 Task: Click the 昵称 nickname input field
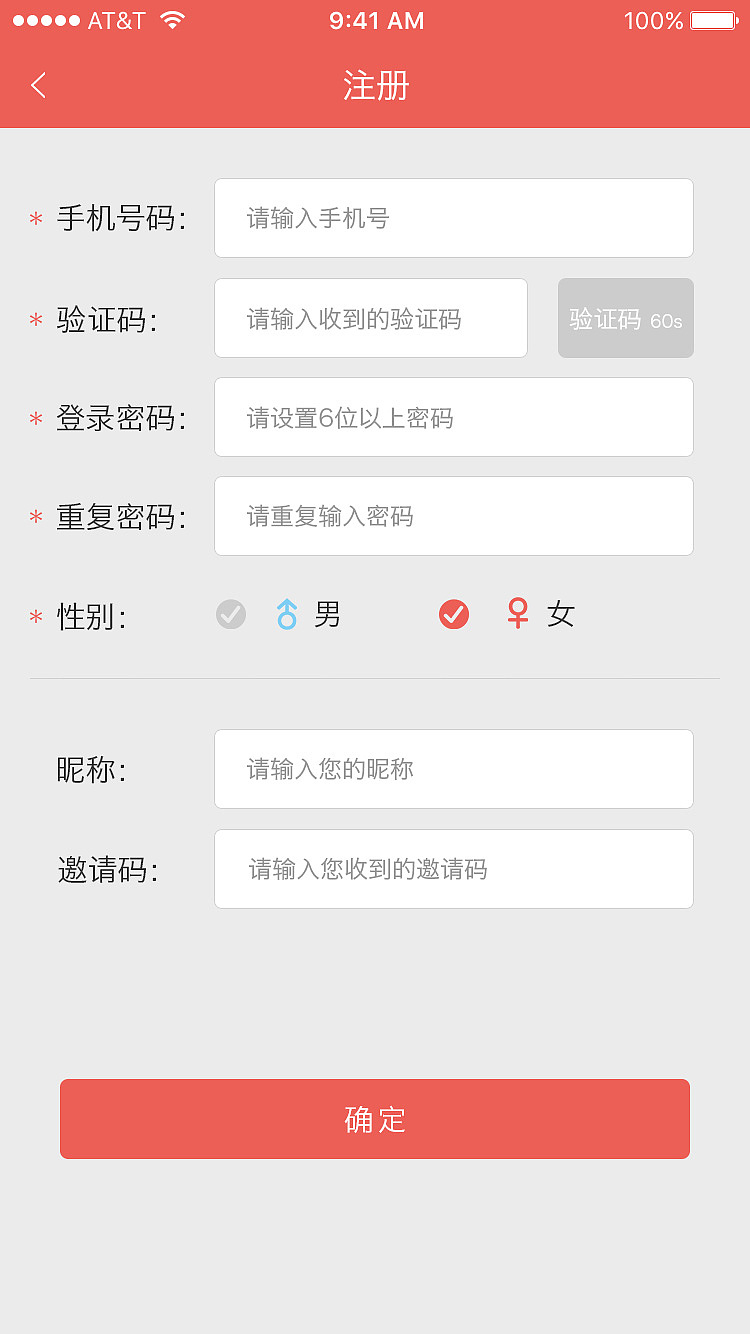453,769
